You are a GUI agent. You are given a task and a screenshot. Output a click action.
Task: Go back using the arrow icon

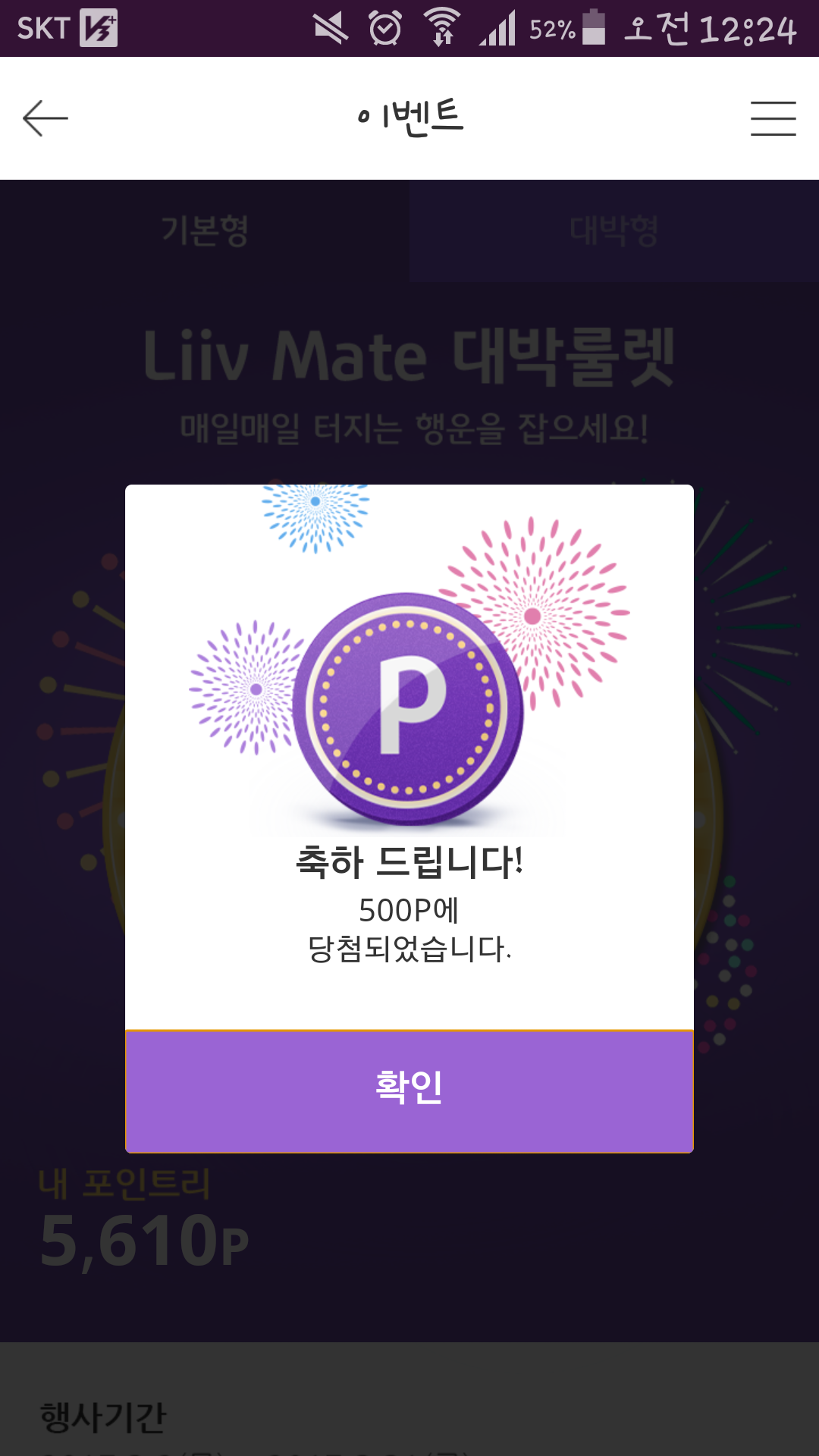(45, 119)
